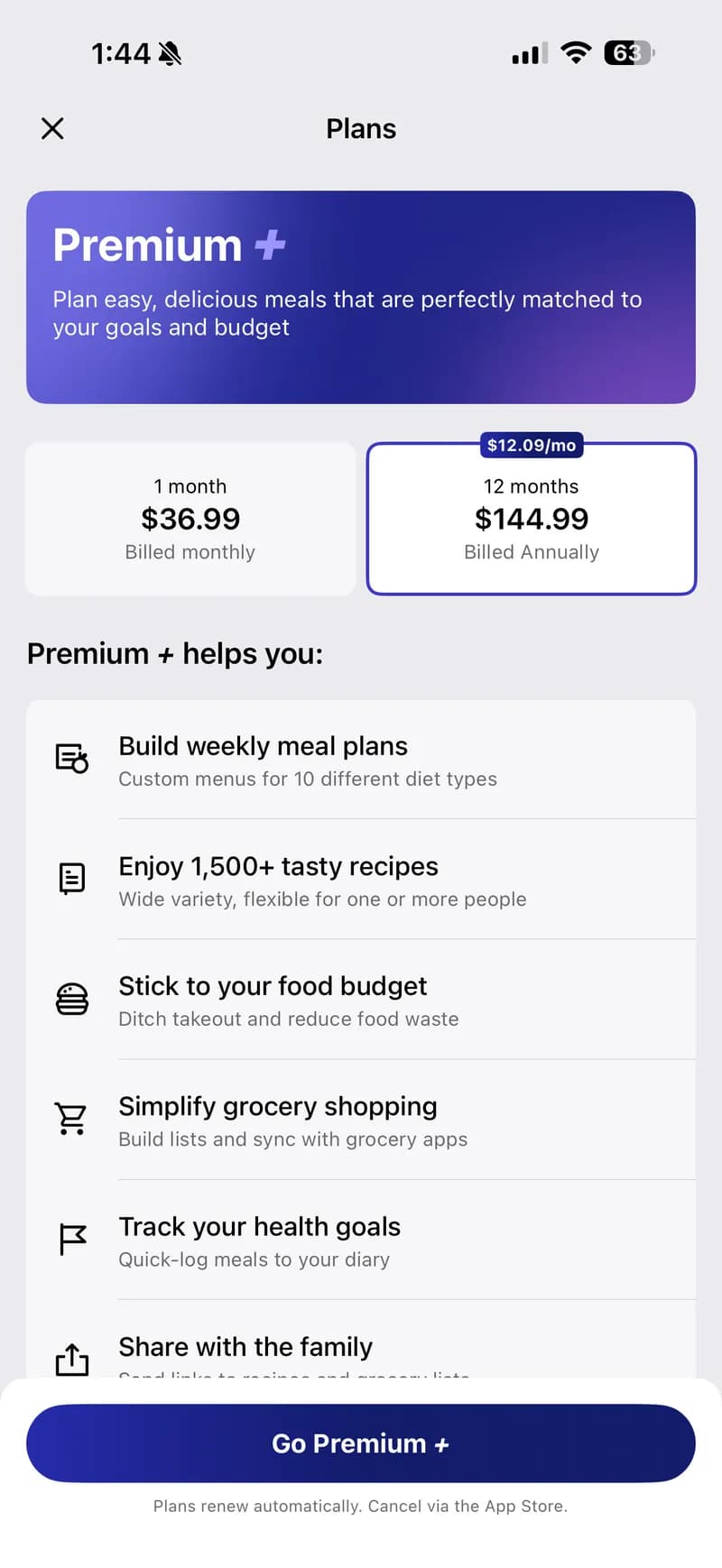Open the Plans title header
Viewport: 722px width, 1568px height.
click(361, 128)
